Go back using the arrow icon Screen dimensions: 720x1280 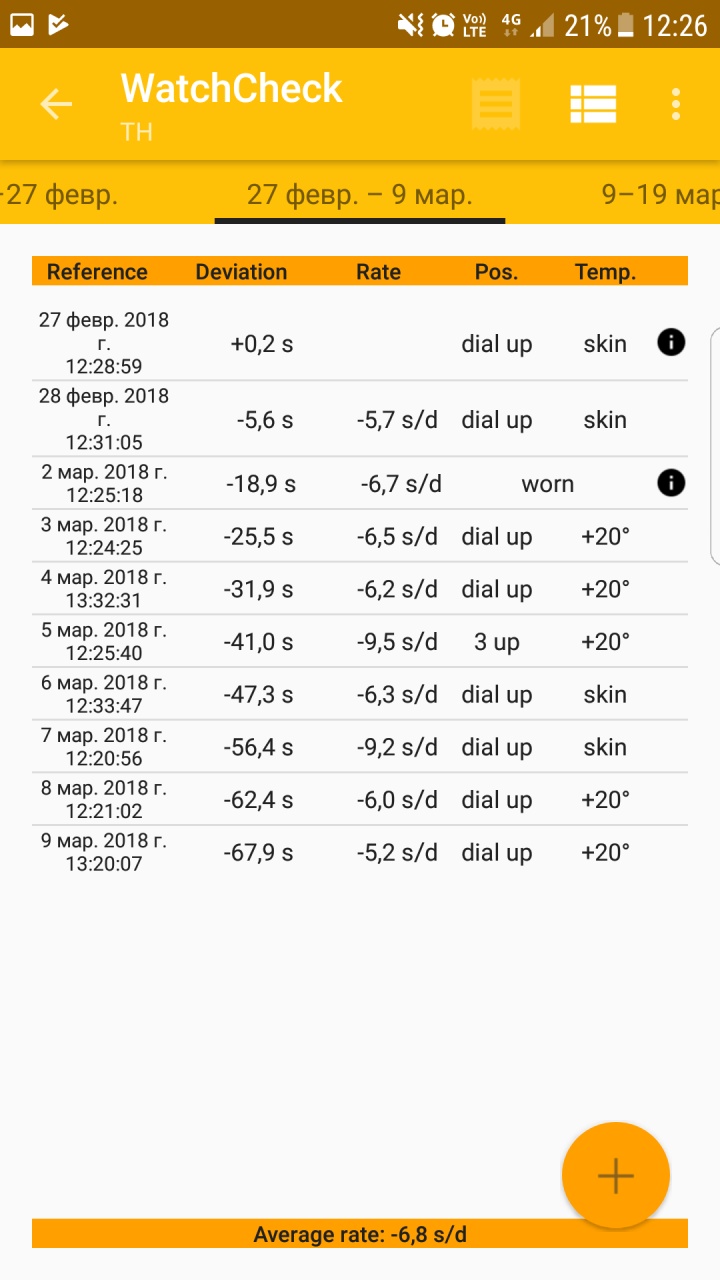(56, 104)
